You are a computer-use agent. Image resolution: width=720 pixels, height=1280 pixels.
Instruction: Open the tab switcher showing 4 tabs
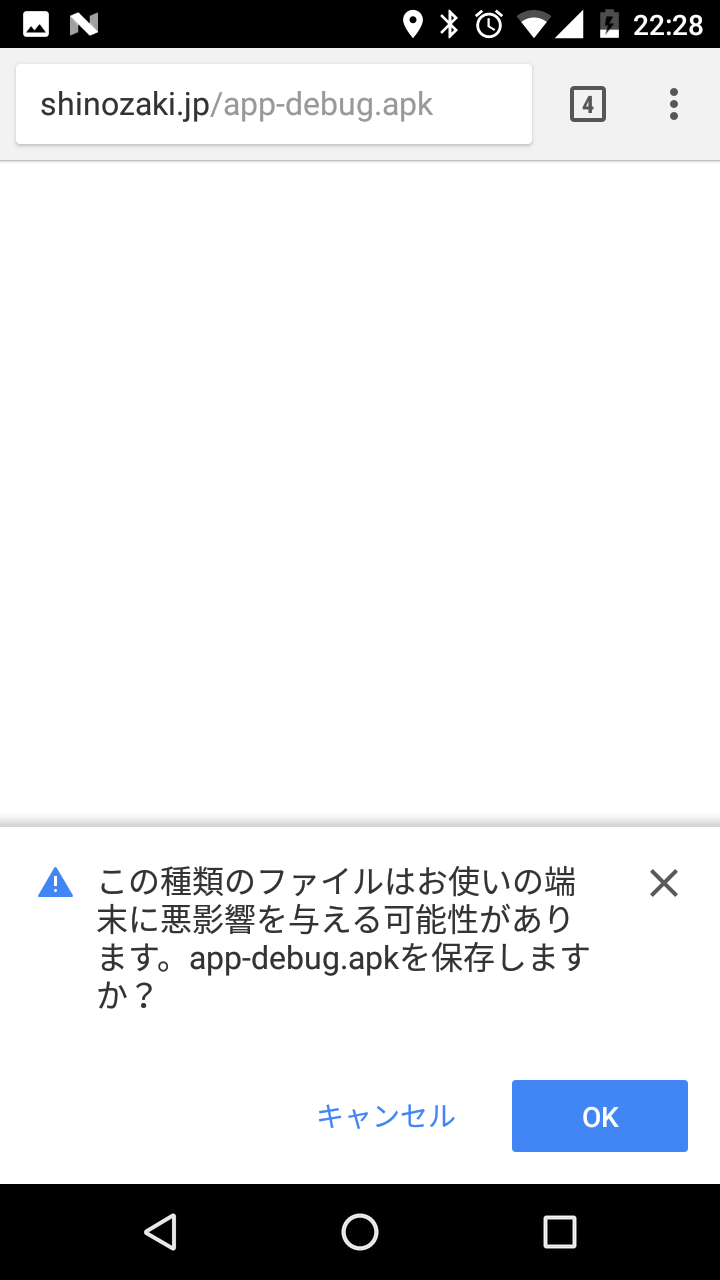[x=588, y=104]
